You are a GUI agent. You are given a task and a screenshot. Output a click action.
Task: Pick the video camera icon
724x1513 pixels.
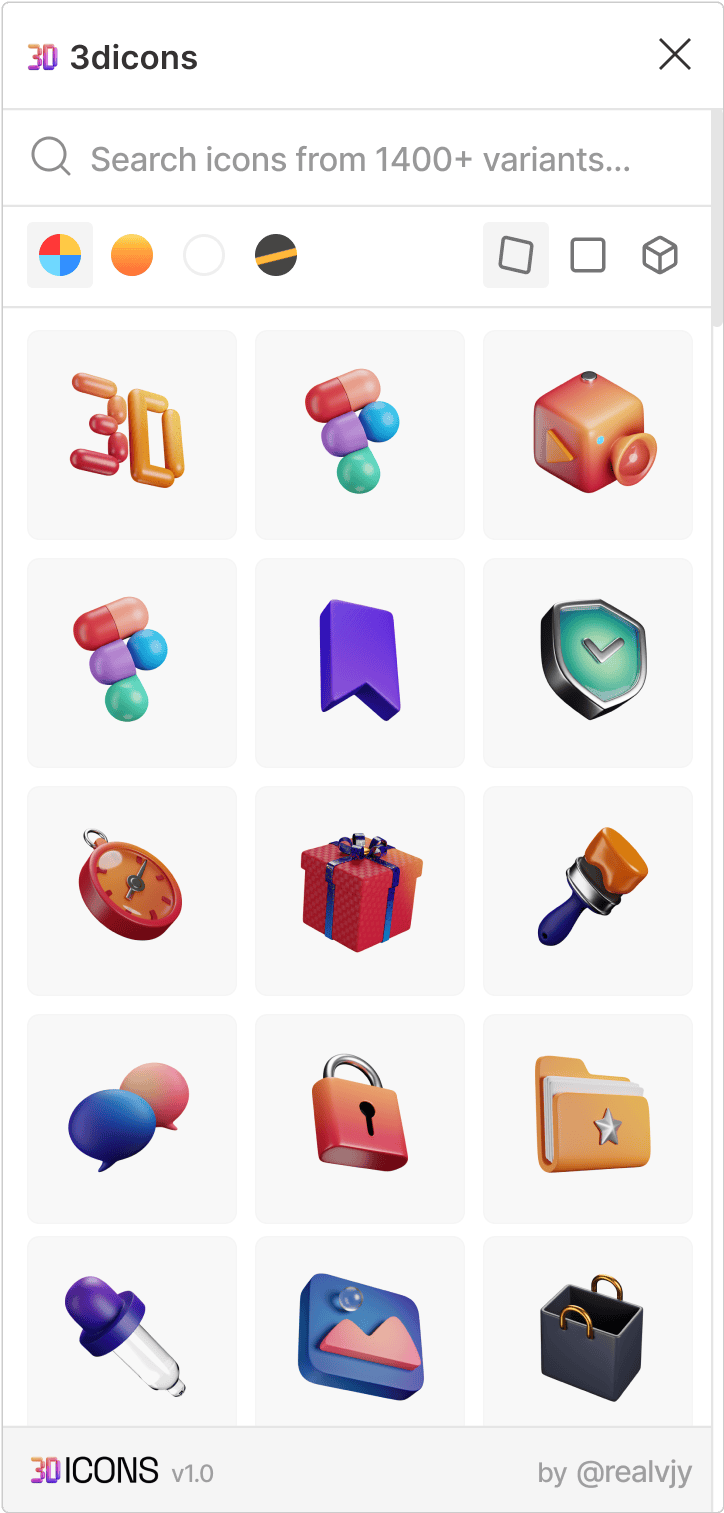[588, 435]
